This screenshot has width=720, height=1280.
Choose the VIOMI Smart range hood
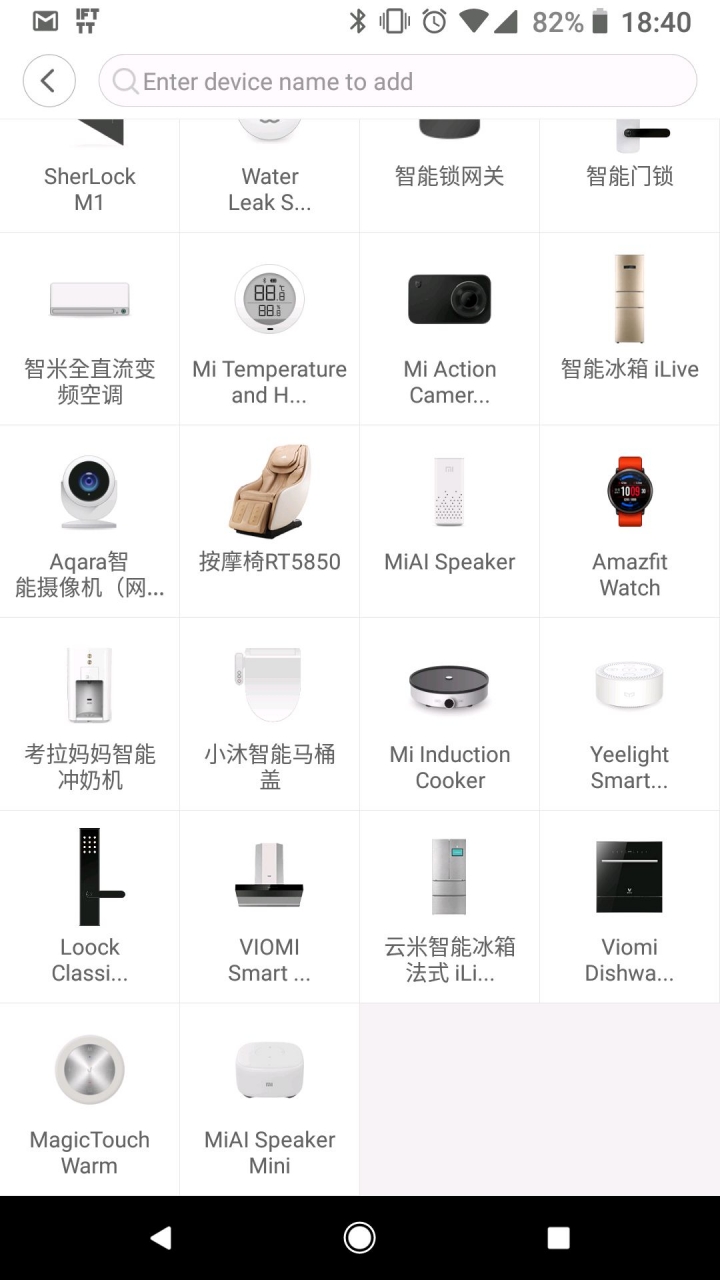tap(270, 907)
